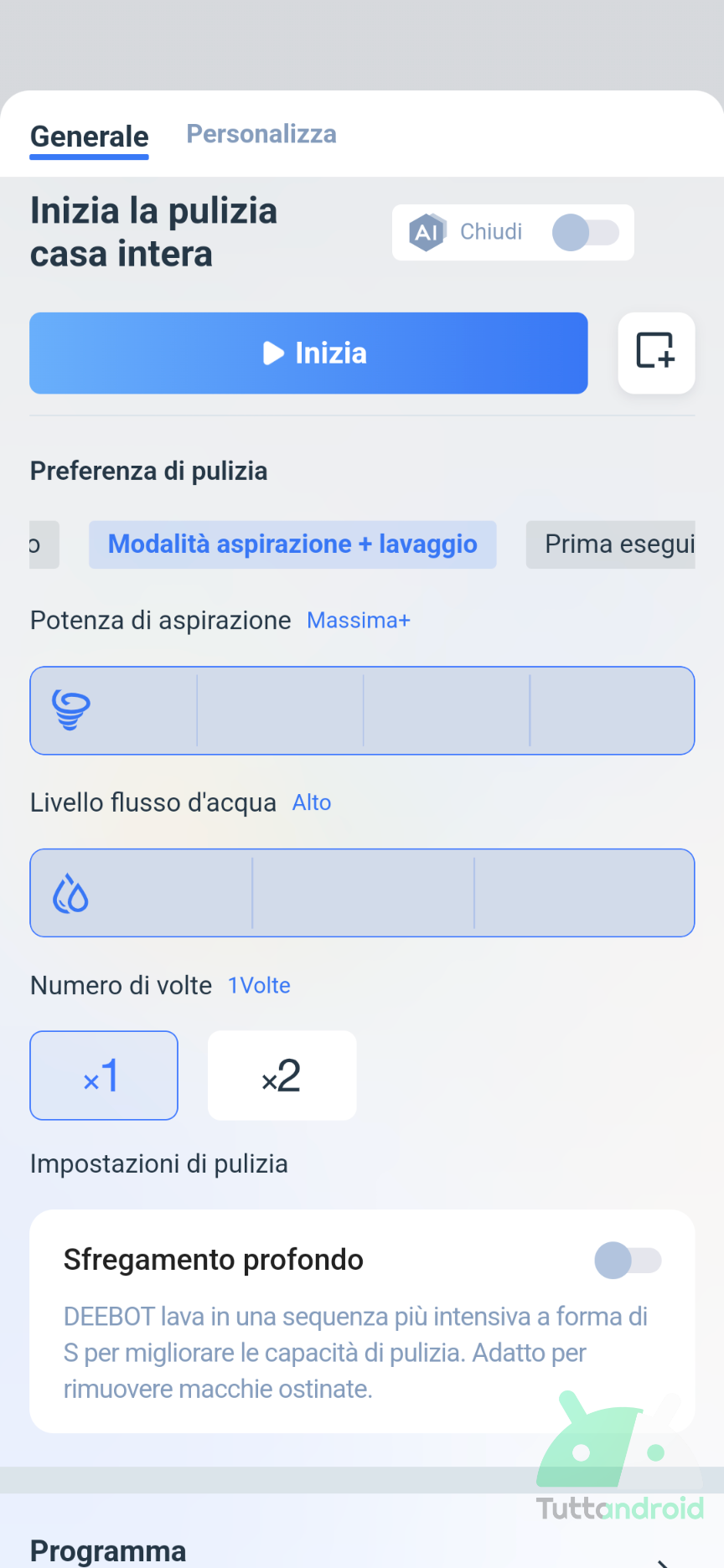Tap the add area icon beside Inizia
This screenshot has height=1568, width=724.
coord(656,353)
